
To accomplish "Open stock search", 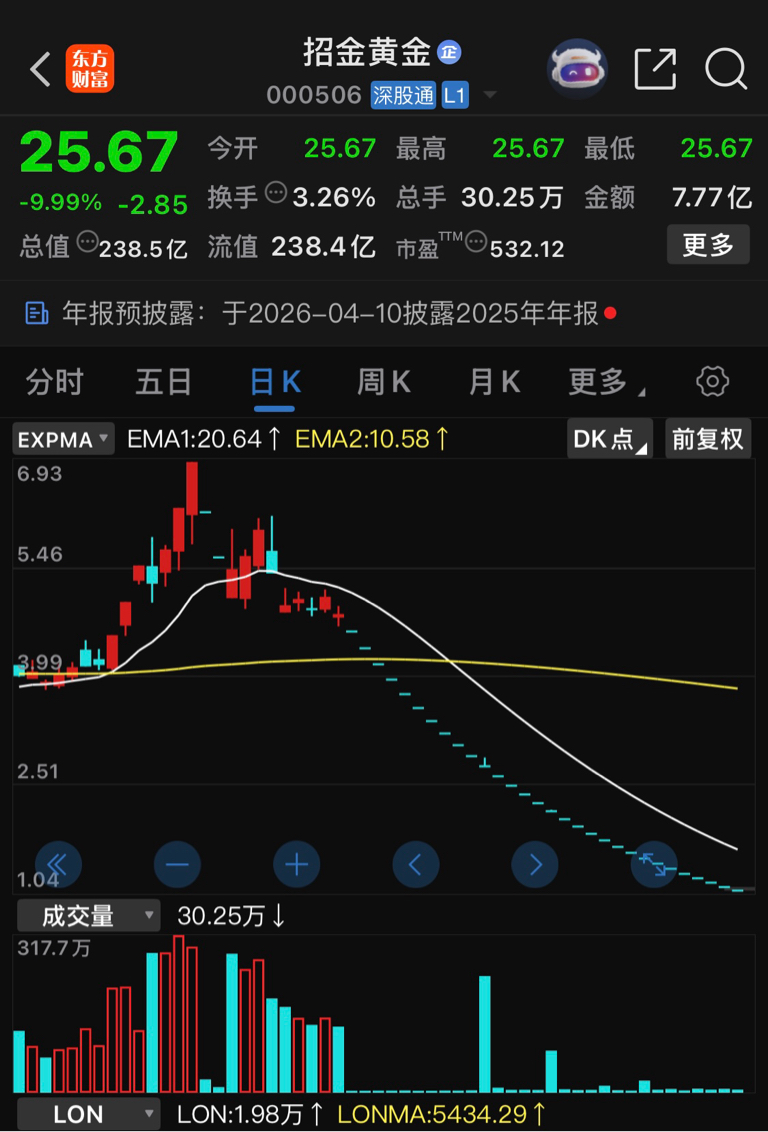I will (726, 69).
